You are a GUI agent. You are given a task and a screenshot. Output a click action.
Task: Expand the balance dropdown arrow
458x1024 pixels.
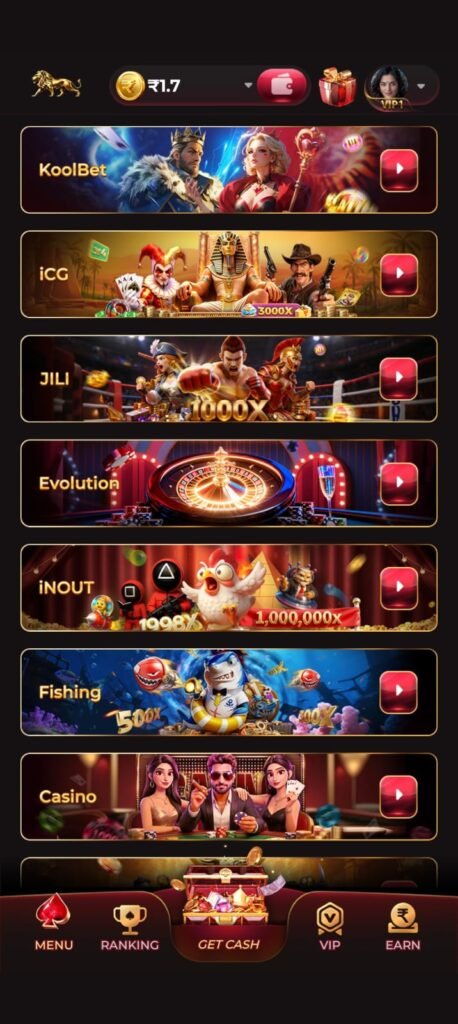pos(248,86)
